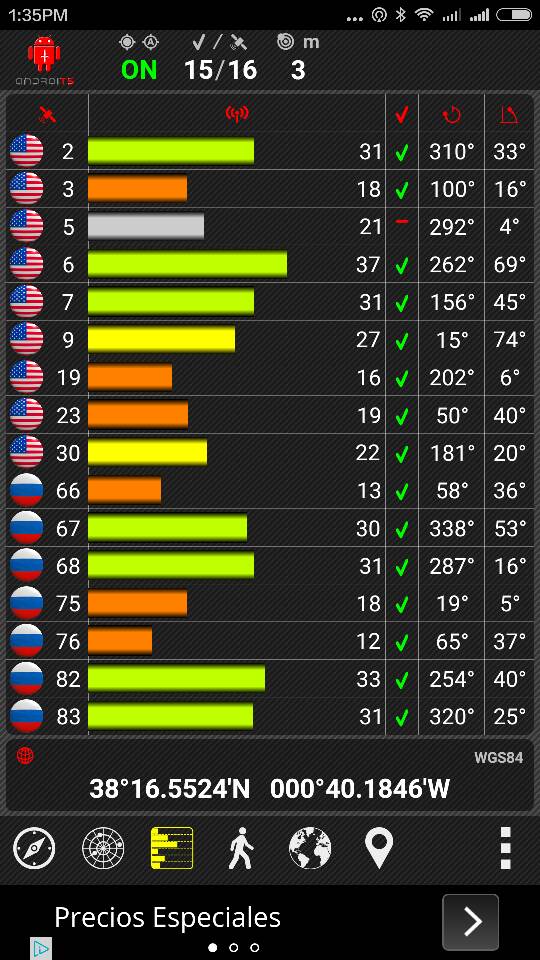Open the ad info icon

click(x=40, y=948)
